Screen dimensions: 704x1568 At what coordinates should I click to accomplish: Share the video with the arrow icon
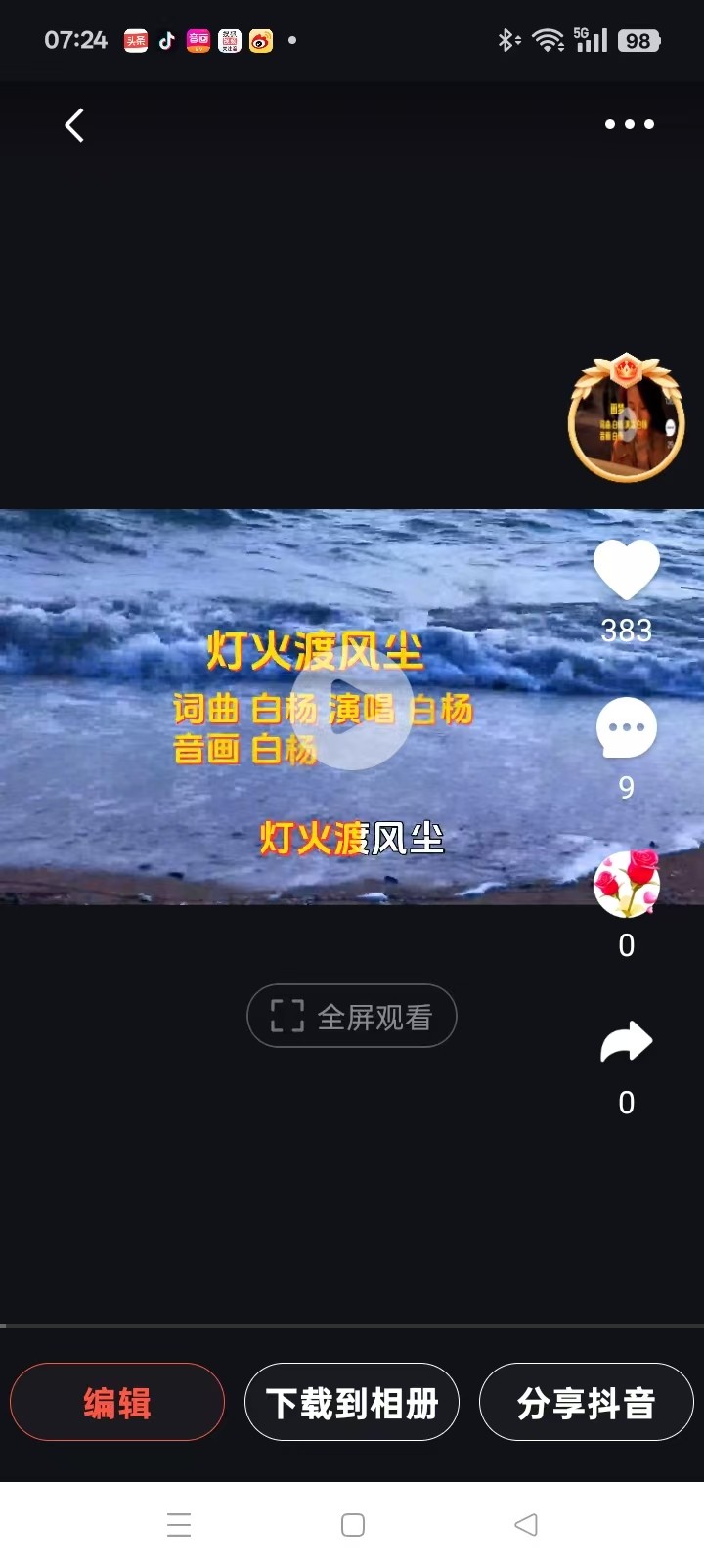click(x=627, y=1041)
